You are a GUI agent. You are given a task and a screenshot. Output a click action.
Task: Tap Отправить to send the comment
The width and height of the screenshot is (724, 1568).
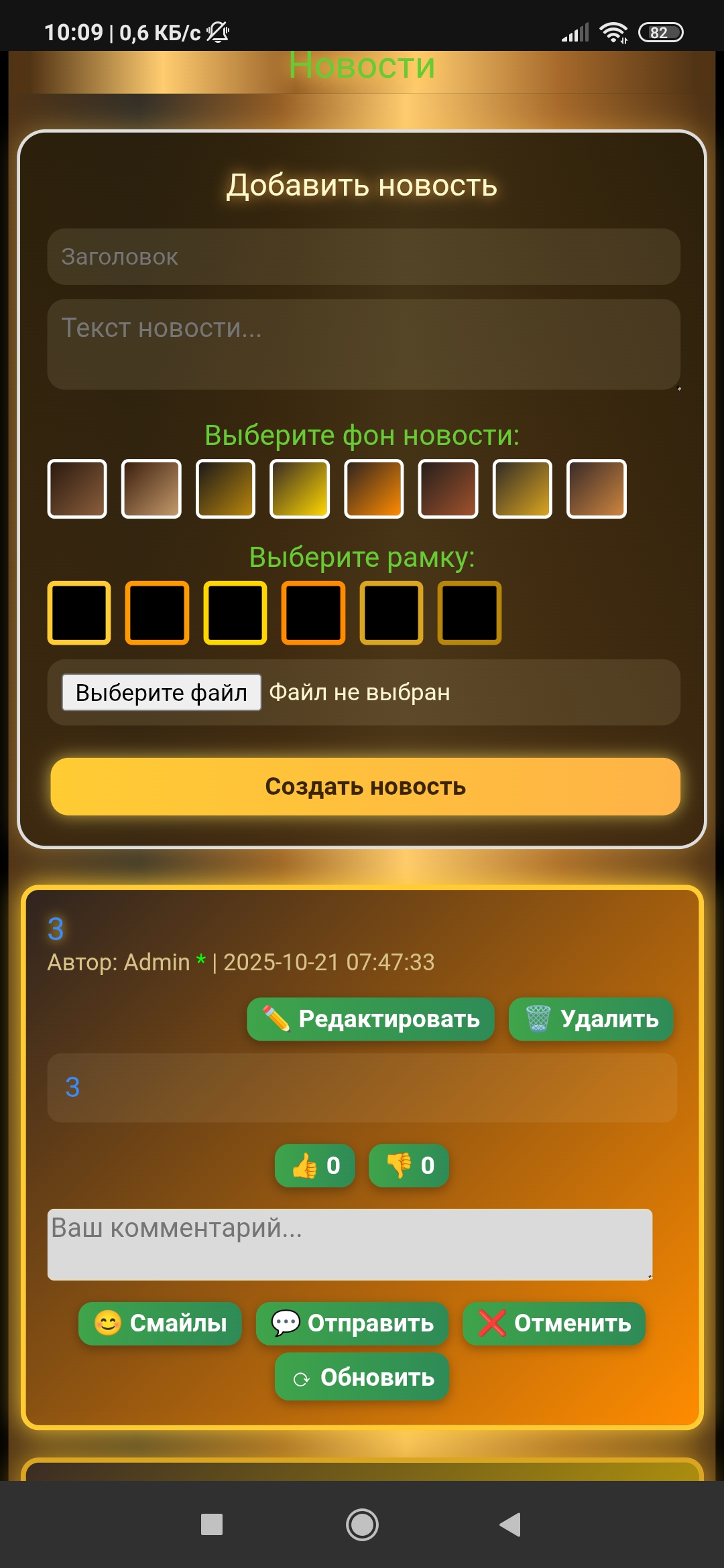point(352,1323)
